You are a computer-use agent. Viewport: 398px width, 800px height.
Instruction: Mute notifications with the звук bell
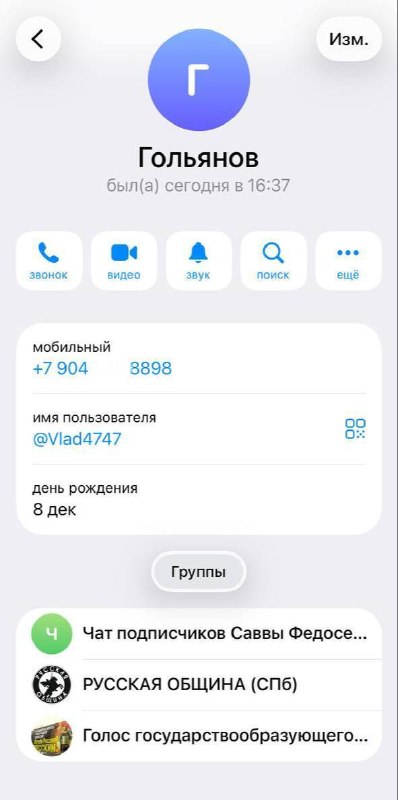coord(199,261)
